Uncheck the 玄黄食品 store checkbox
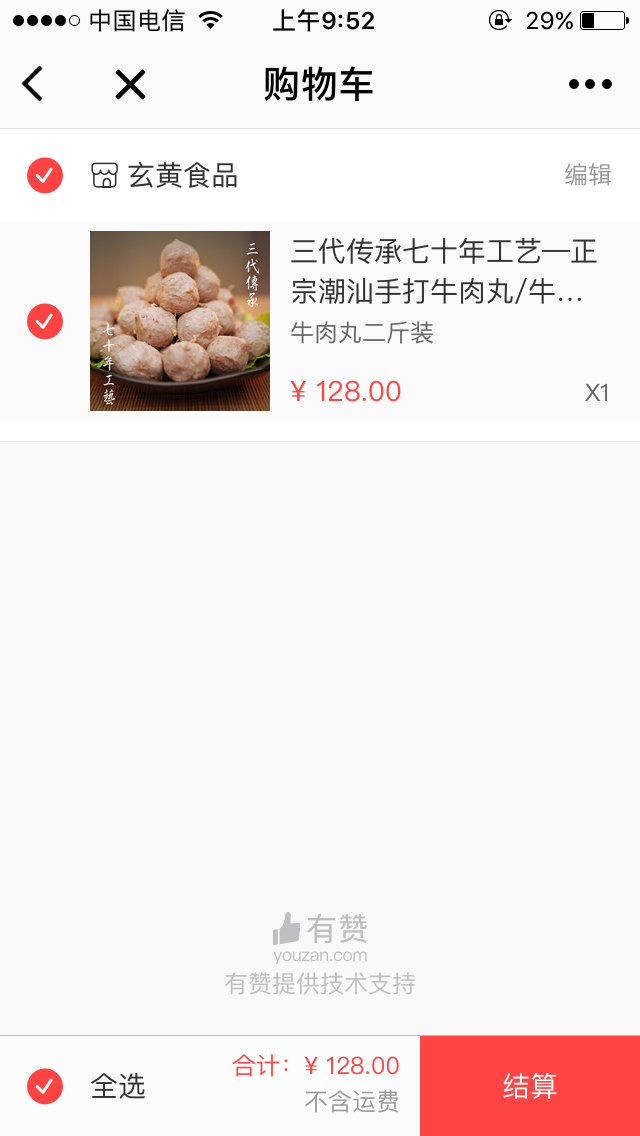This screenshot has height=1136, width=640. (x=45, y=176)
